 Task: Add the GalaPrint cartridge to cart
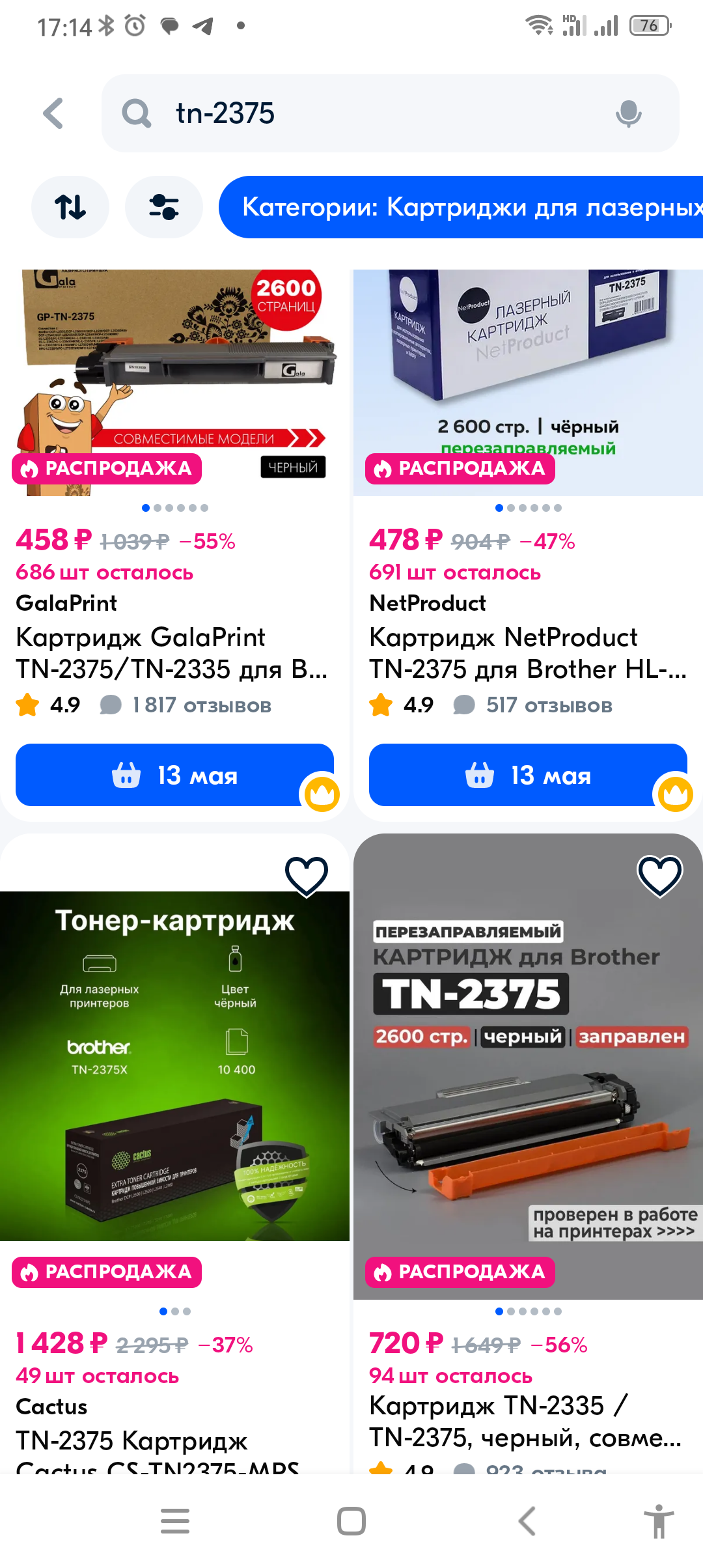point(174,775)
